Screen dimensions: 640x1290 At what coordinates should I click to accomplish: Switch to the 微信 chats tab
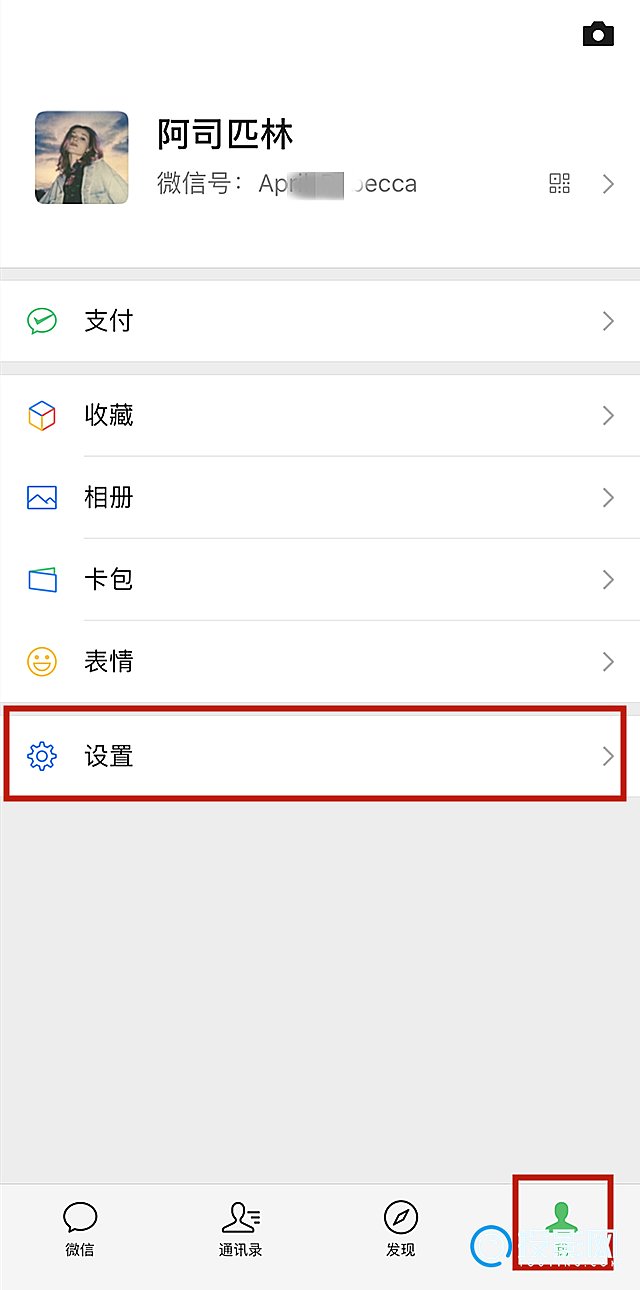tap(80, 1228)
